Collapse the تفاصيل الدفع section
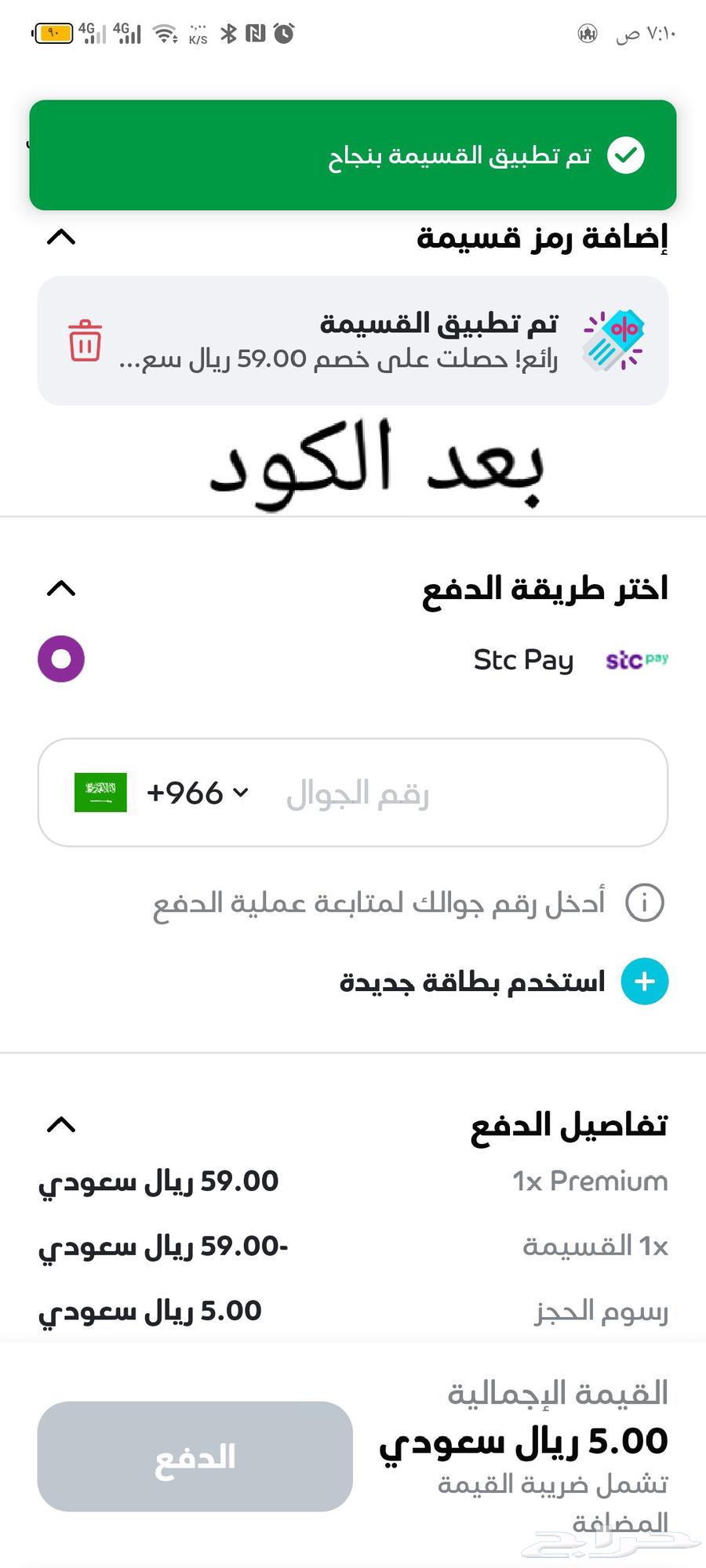 [x=60, y=1125]
